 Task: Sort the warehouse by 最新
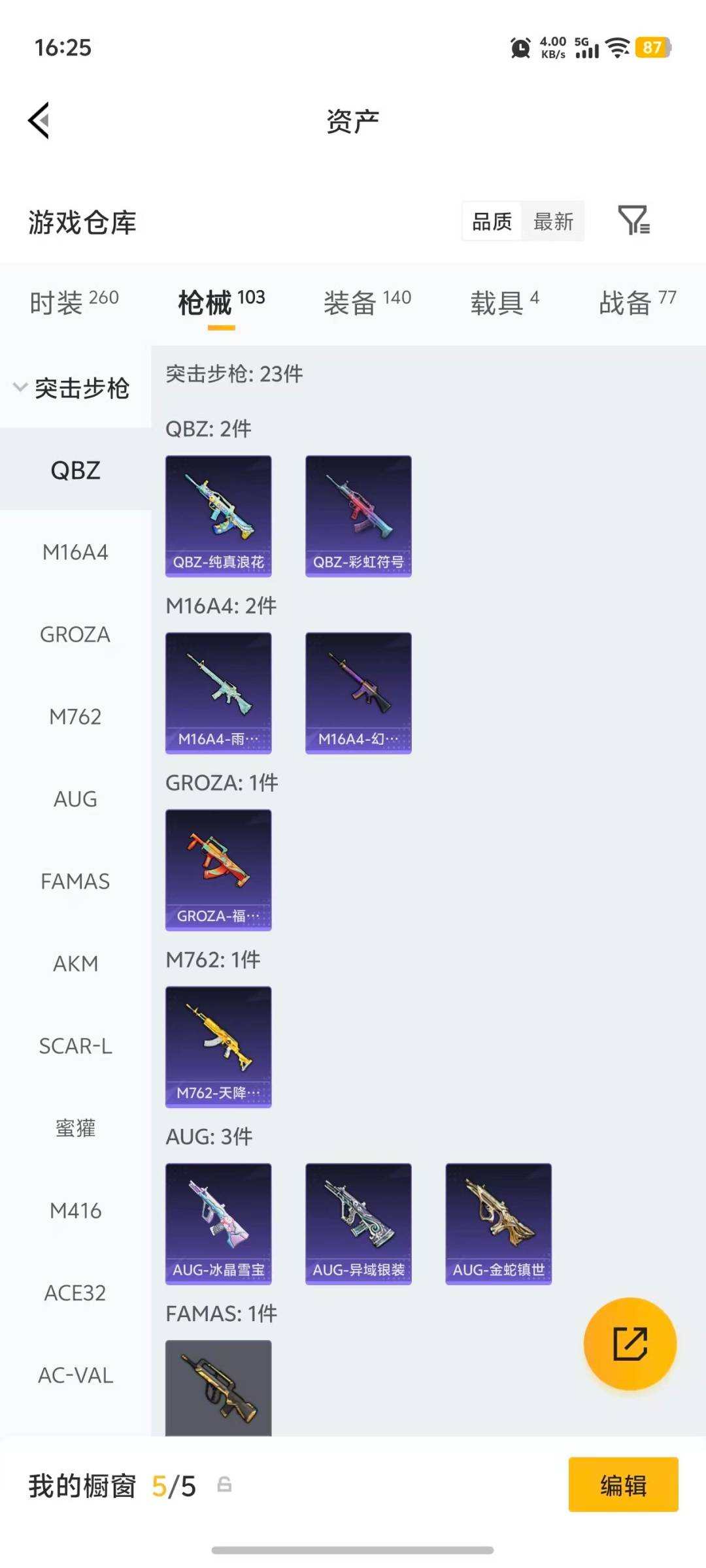pos(553,221)
